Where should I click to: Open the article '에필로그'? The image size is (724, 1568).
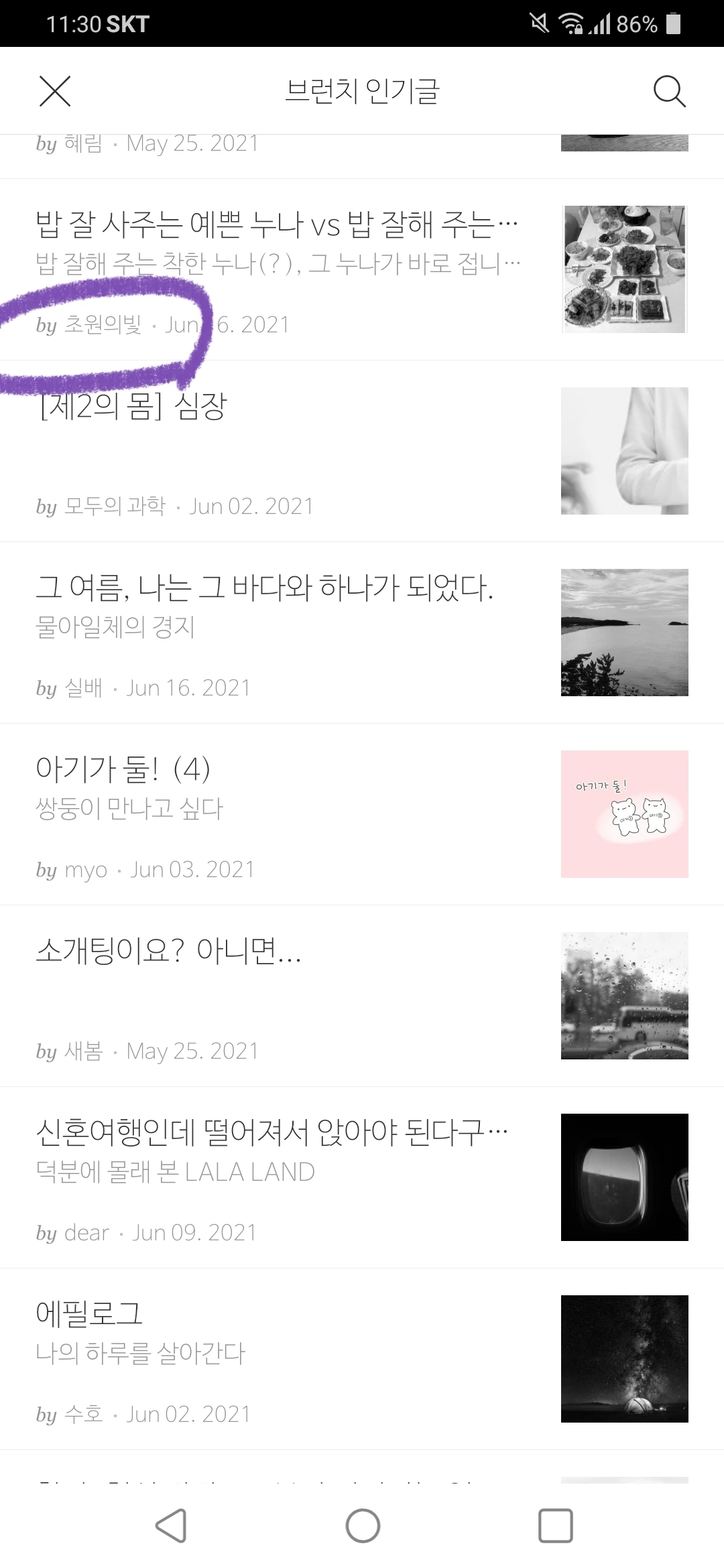coord(89,1314)
